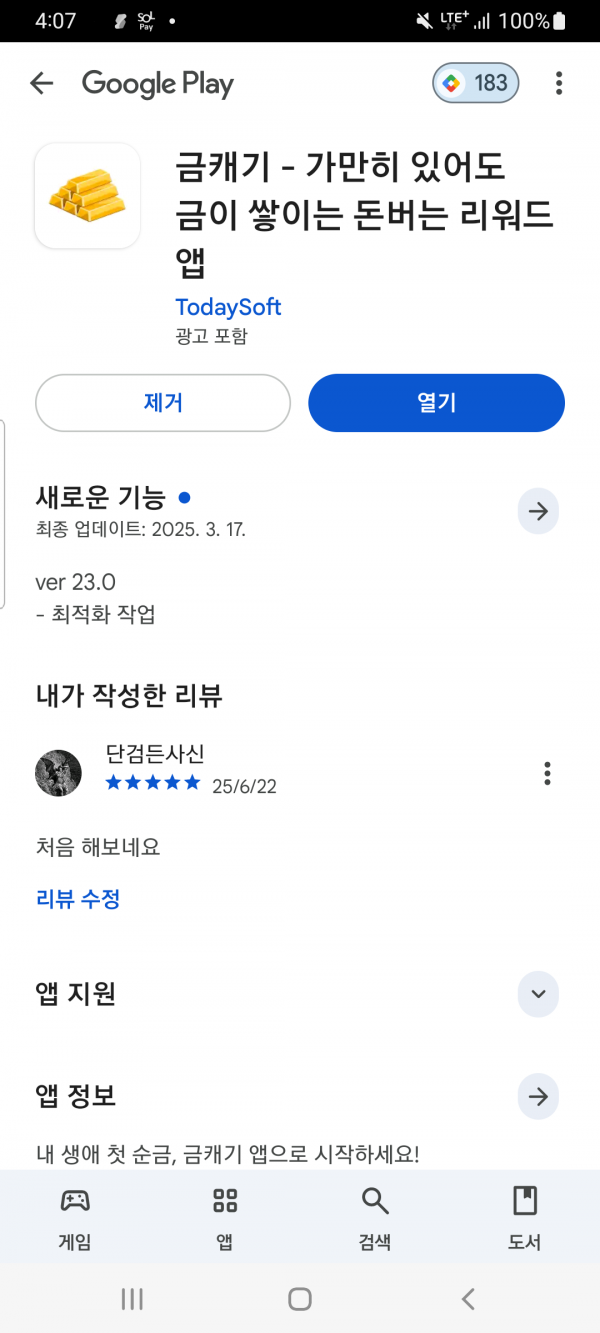The image size is (600, 1333).
Task: Expand the 앱 지원 section
Action: [538, 994]
